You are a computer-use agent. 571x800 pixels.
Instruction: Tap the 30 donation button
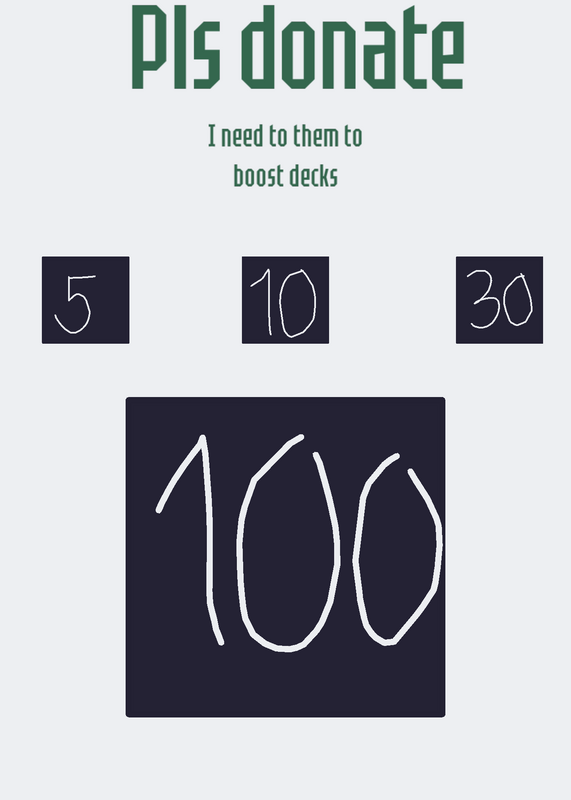pyautogui.click(x=500, y=300)
